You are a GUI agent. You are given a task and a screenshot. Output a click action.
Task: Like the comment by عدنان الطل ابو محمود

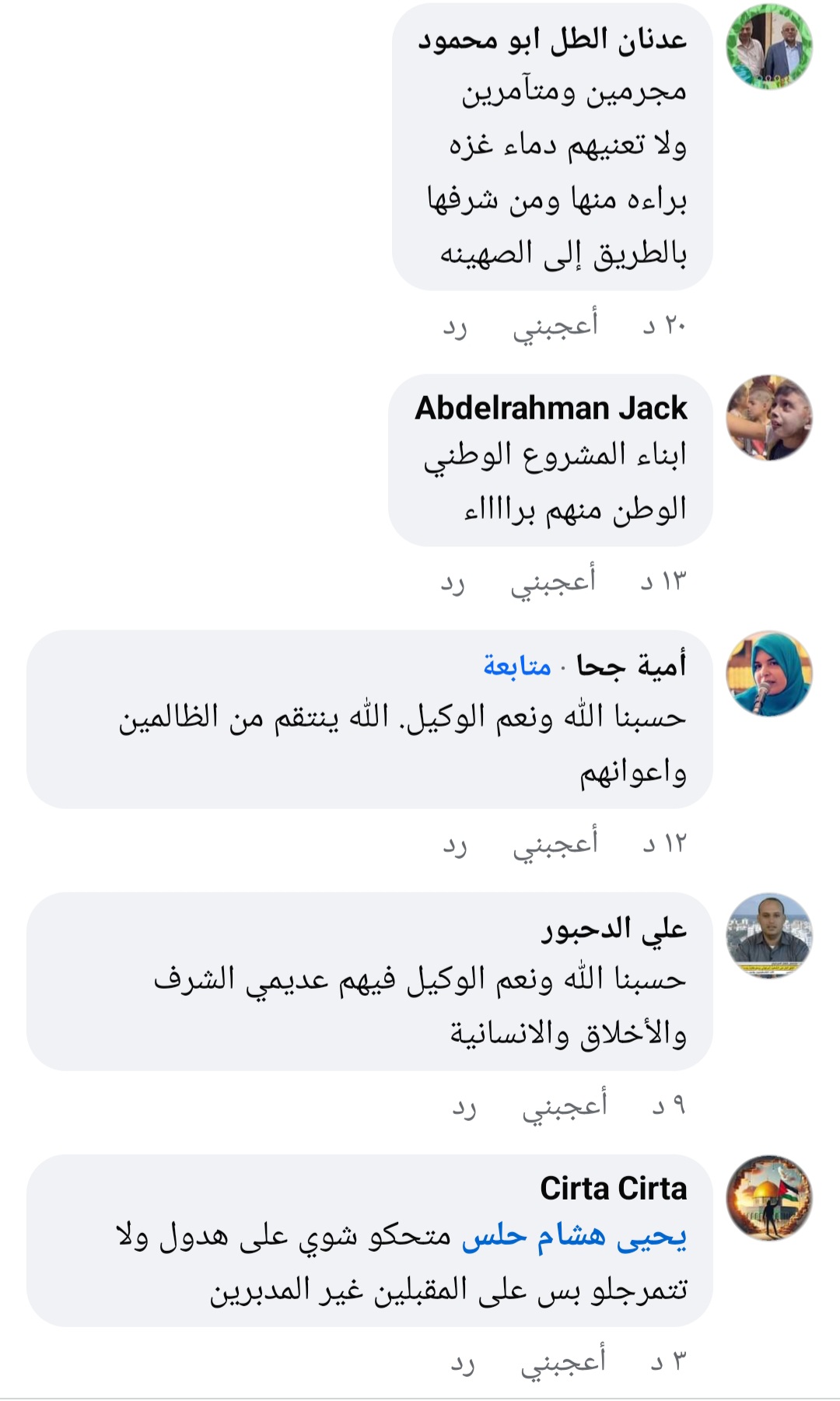click(555, 326)
